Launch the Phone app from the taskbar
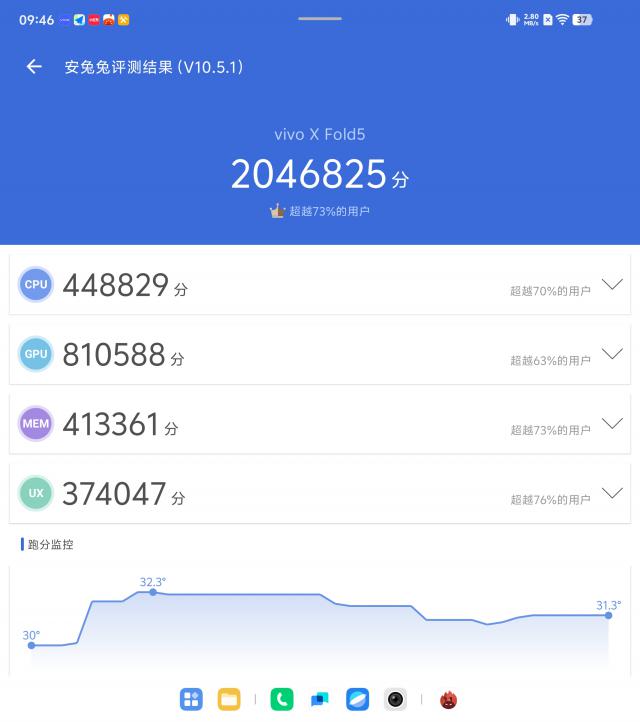This screenshot has width=640, height=722. click(x=281, y=699)
